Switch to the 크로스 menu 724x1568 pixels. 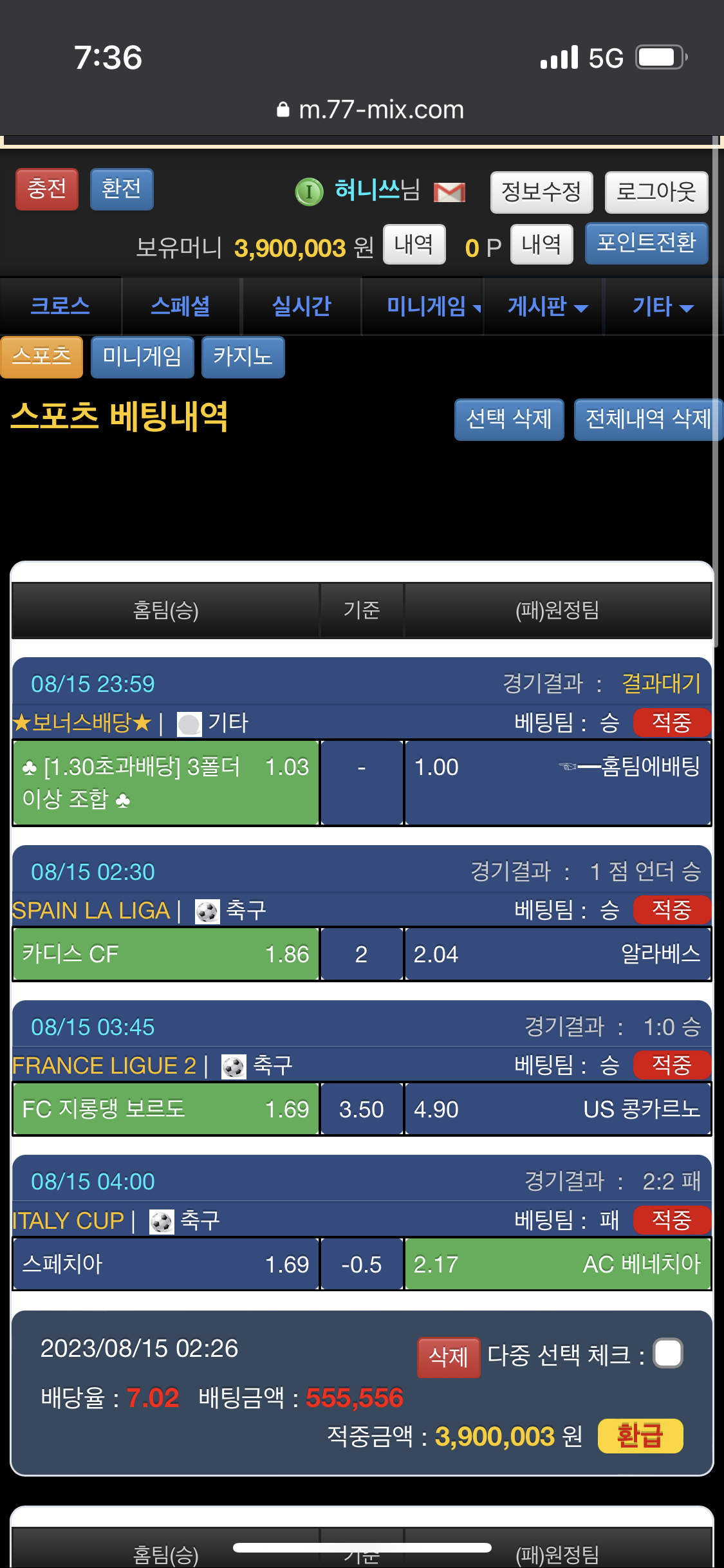(x=60, y=306)
